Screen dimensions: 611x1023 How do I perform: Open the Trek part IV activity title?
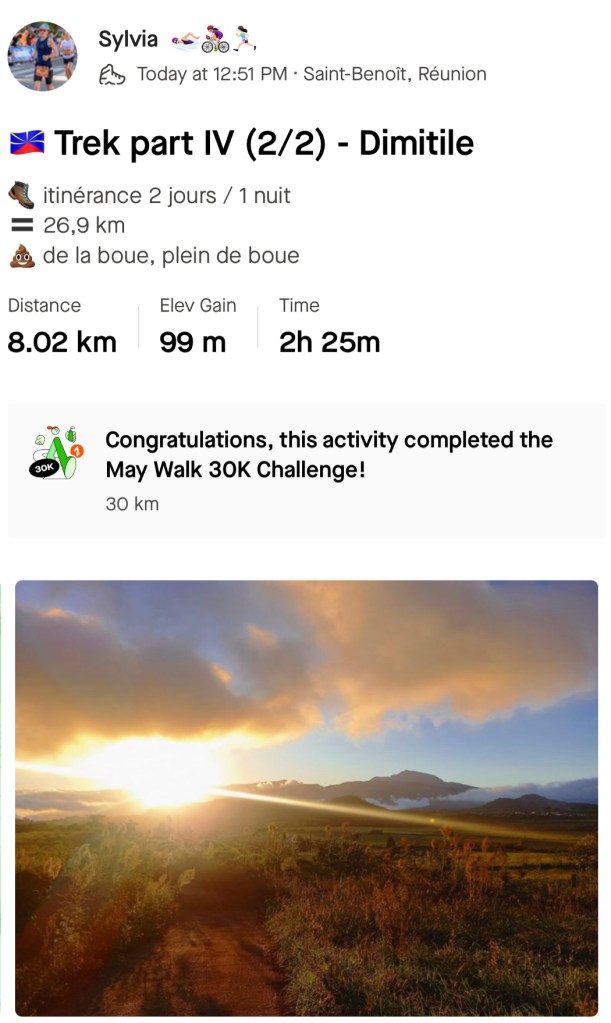[264, 144]
